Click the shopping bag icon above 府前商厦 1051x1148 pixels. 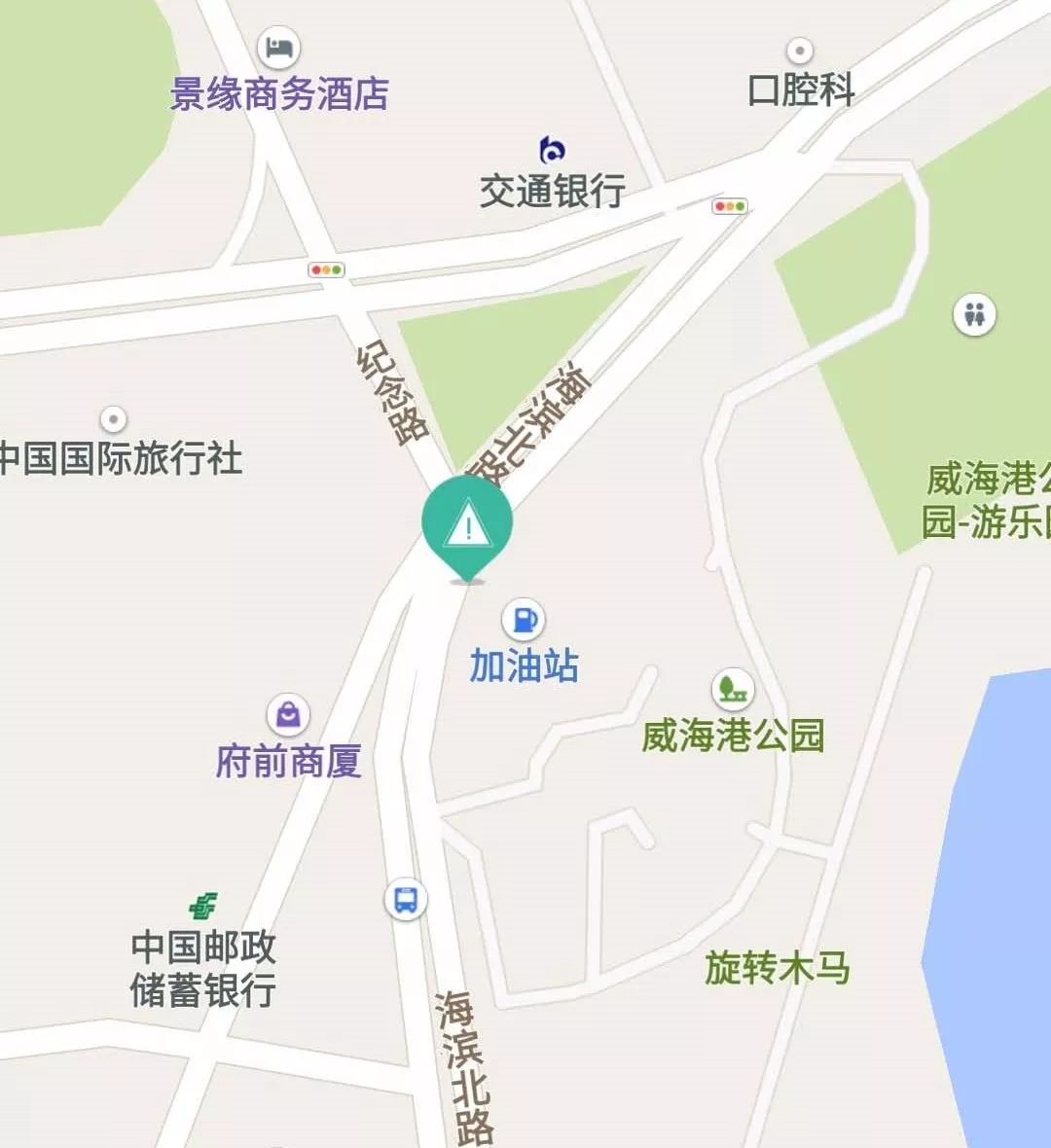click(287, 714)
